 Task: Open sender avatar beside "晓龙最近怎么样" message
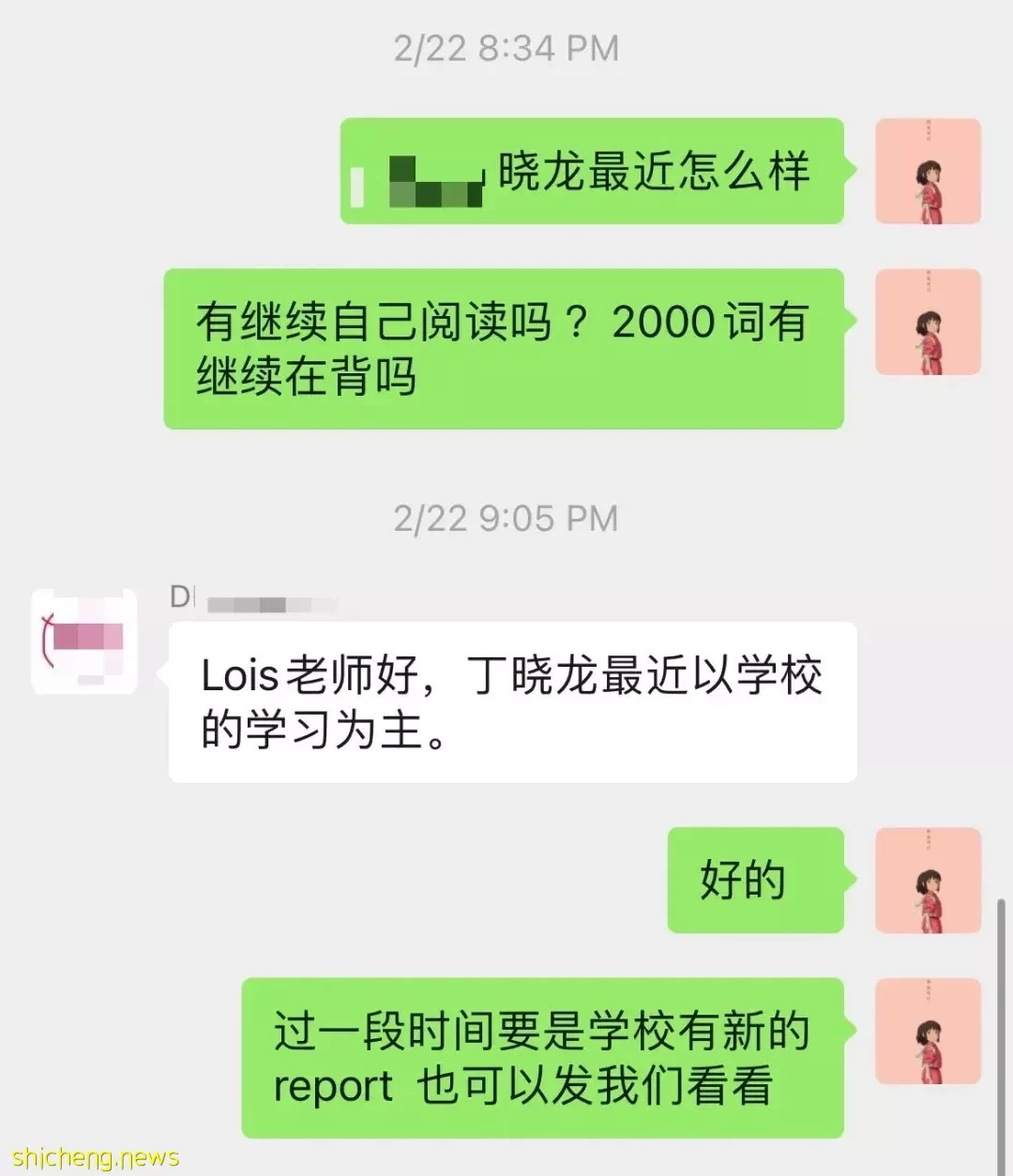tap(928, 172)
